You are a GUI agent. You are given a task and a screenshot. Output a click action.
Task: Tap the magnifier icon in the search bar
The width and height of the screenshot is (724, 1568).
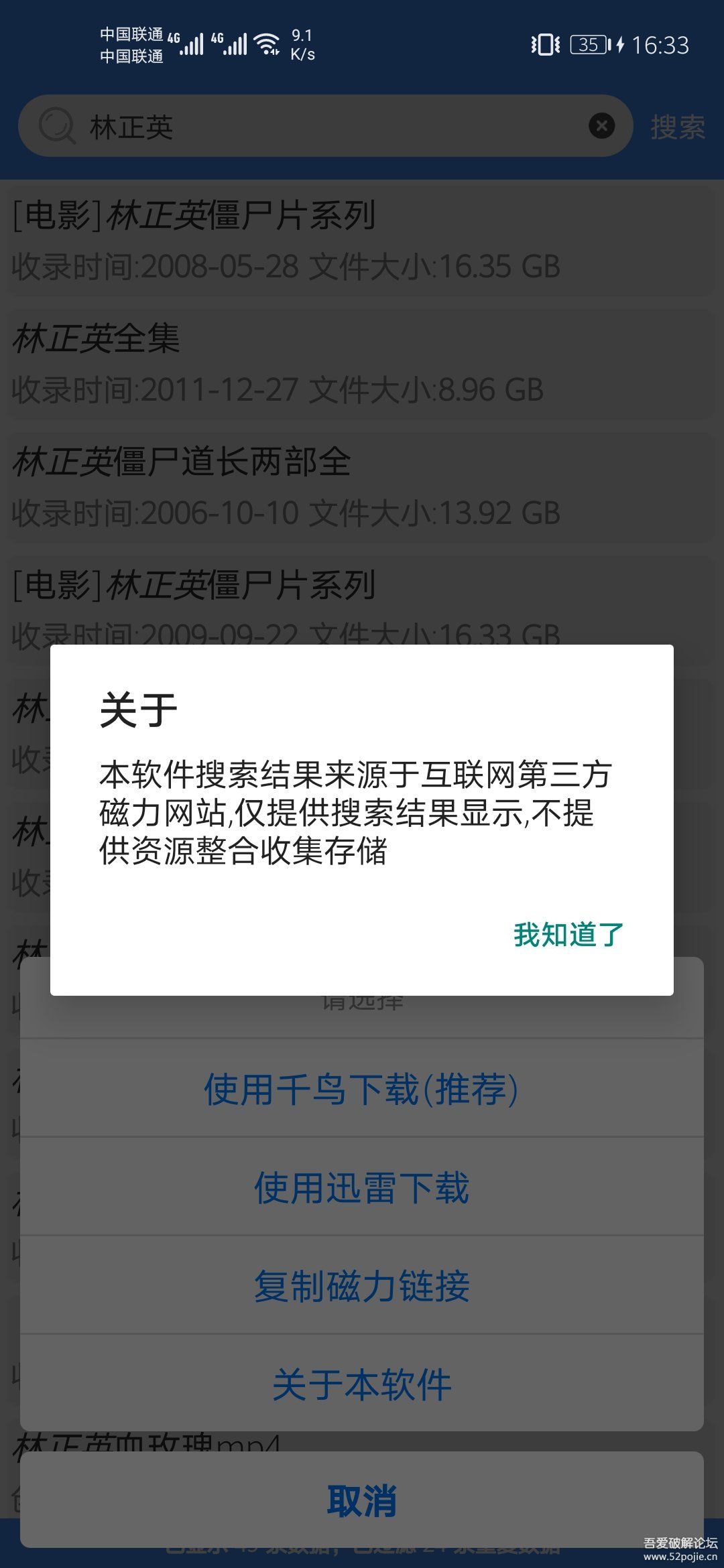click(59, 127)
